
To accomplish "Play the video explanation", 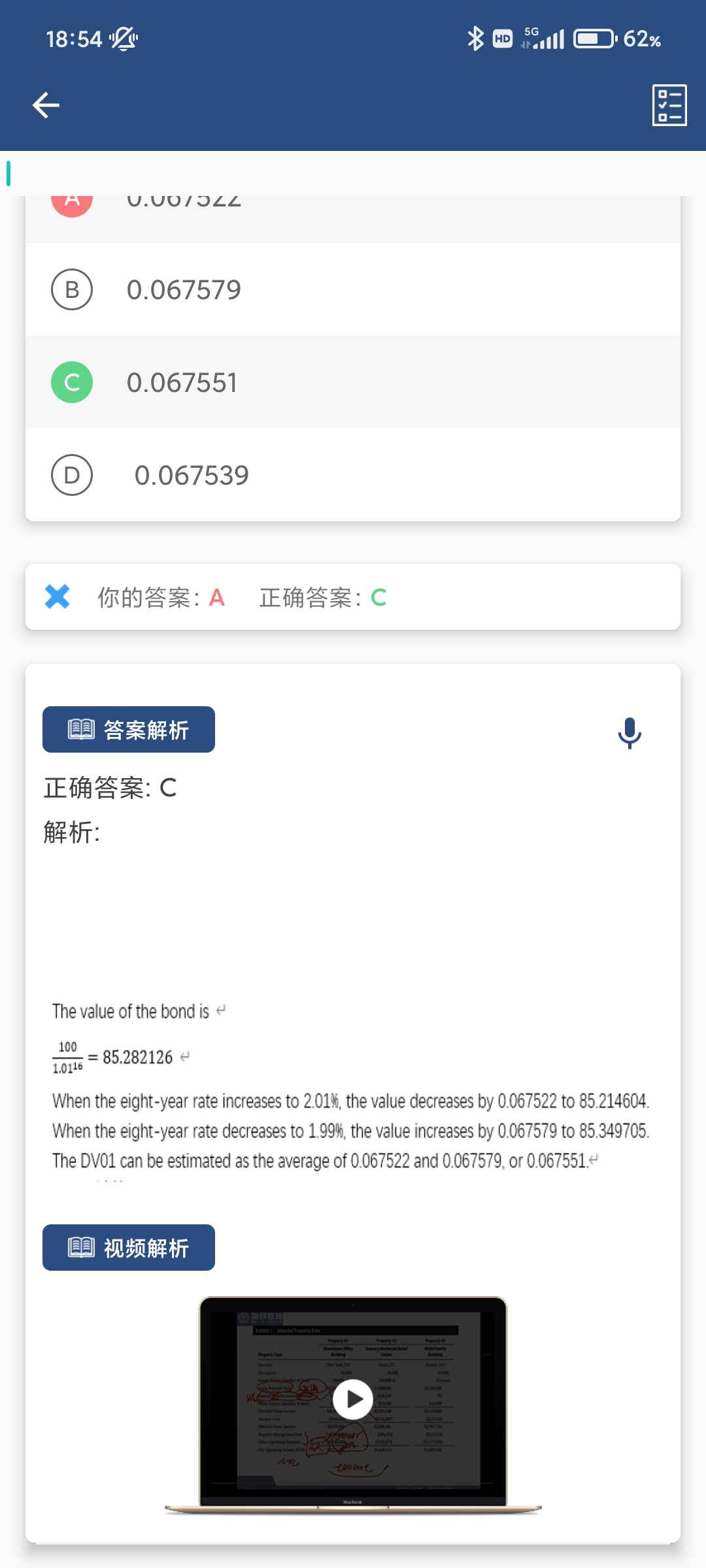I will tap(353, 1399).
